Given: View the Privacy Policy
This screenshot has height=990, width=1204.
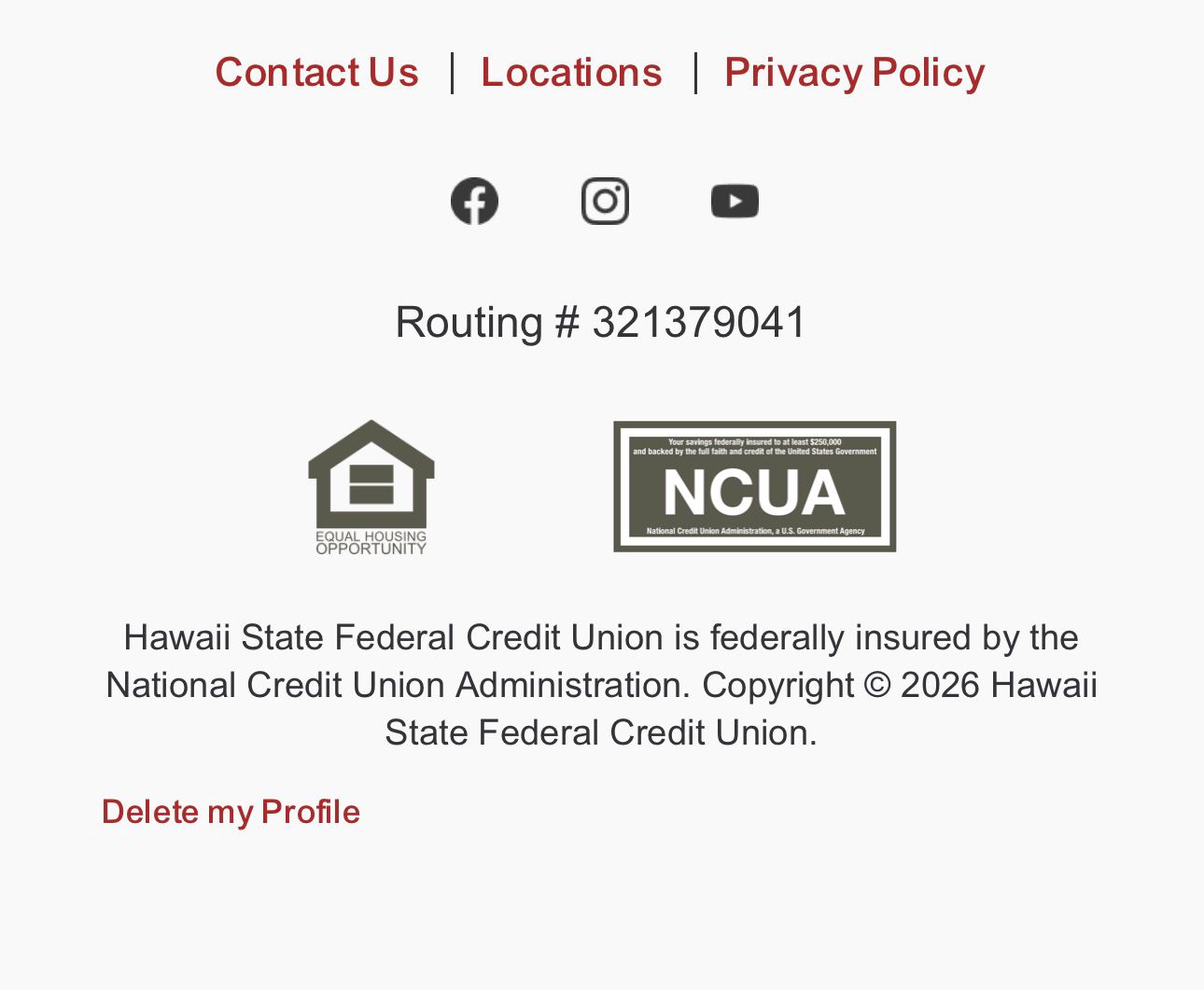Looking at the screenshot, I should pos(854,73).
